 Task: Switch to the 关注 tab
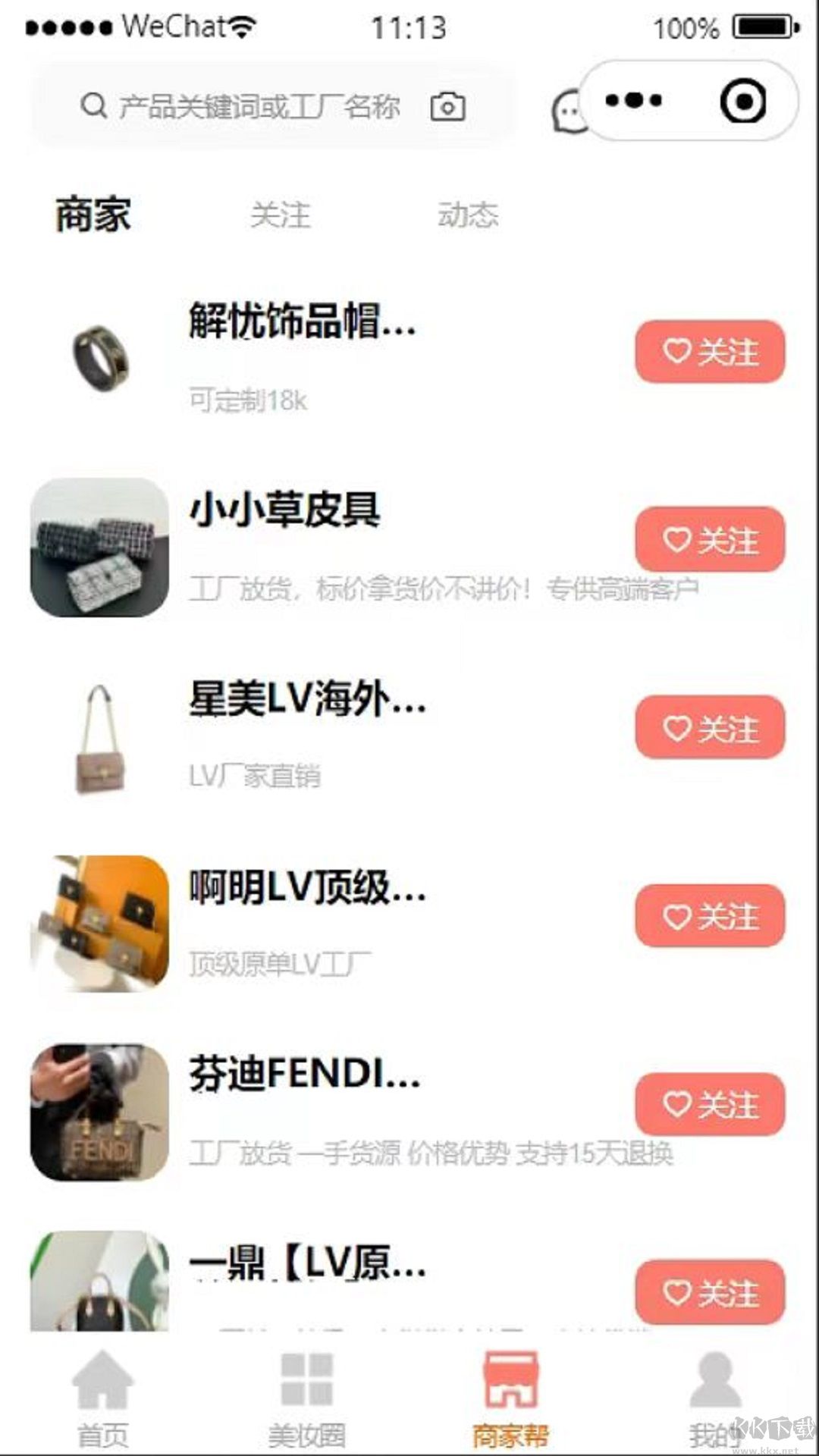pyautogui.click(x=281, y=215)
